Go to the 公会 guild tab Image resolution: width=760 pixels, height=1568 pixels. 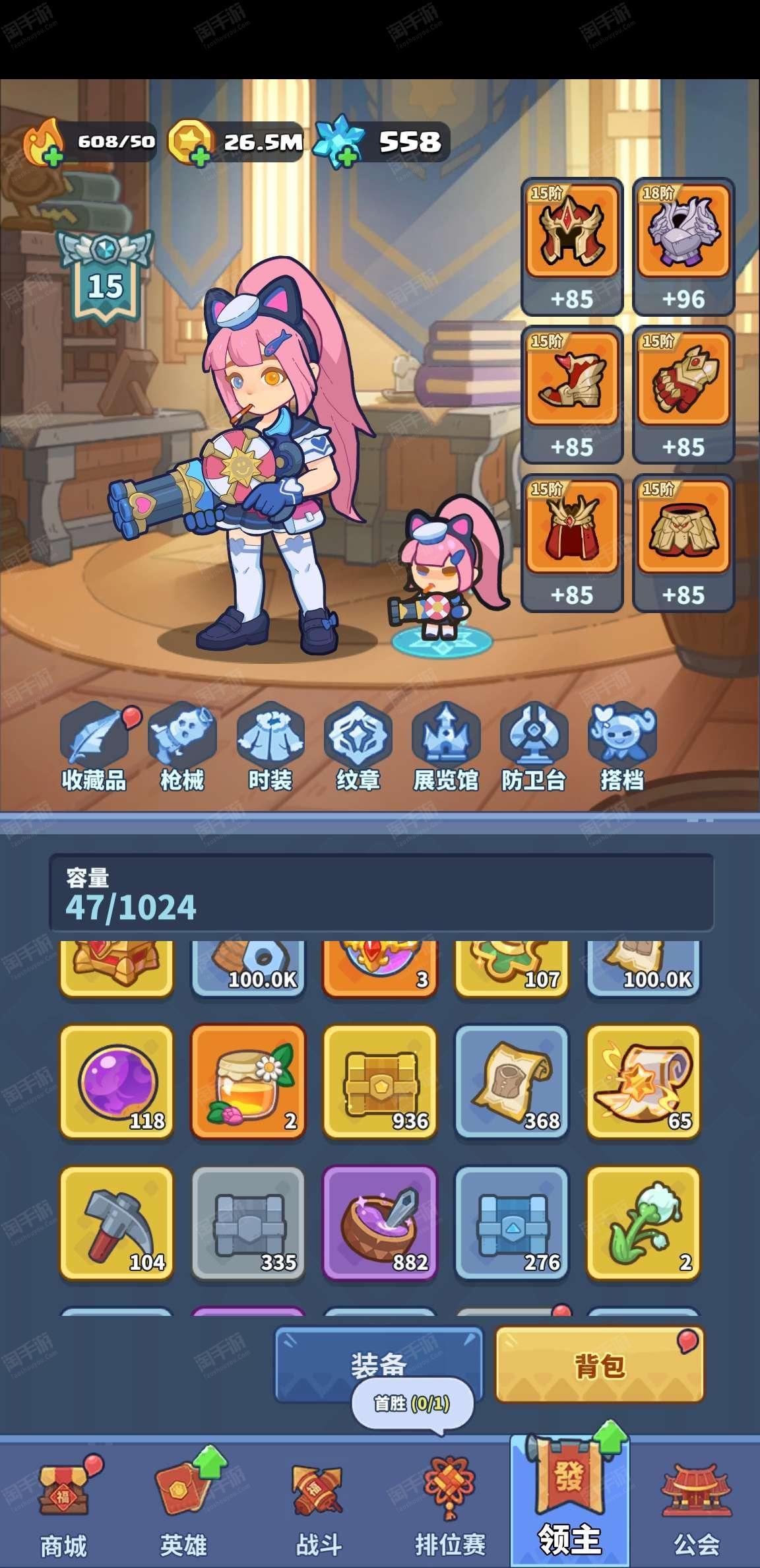click(697, 1505)
